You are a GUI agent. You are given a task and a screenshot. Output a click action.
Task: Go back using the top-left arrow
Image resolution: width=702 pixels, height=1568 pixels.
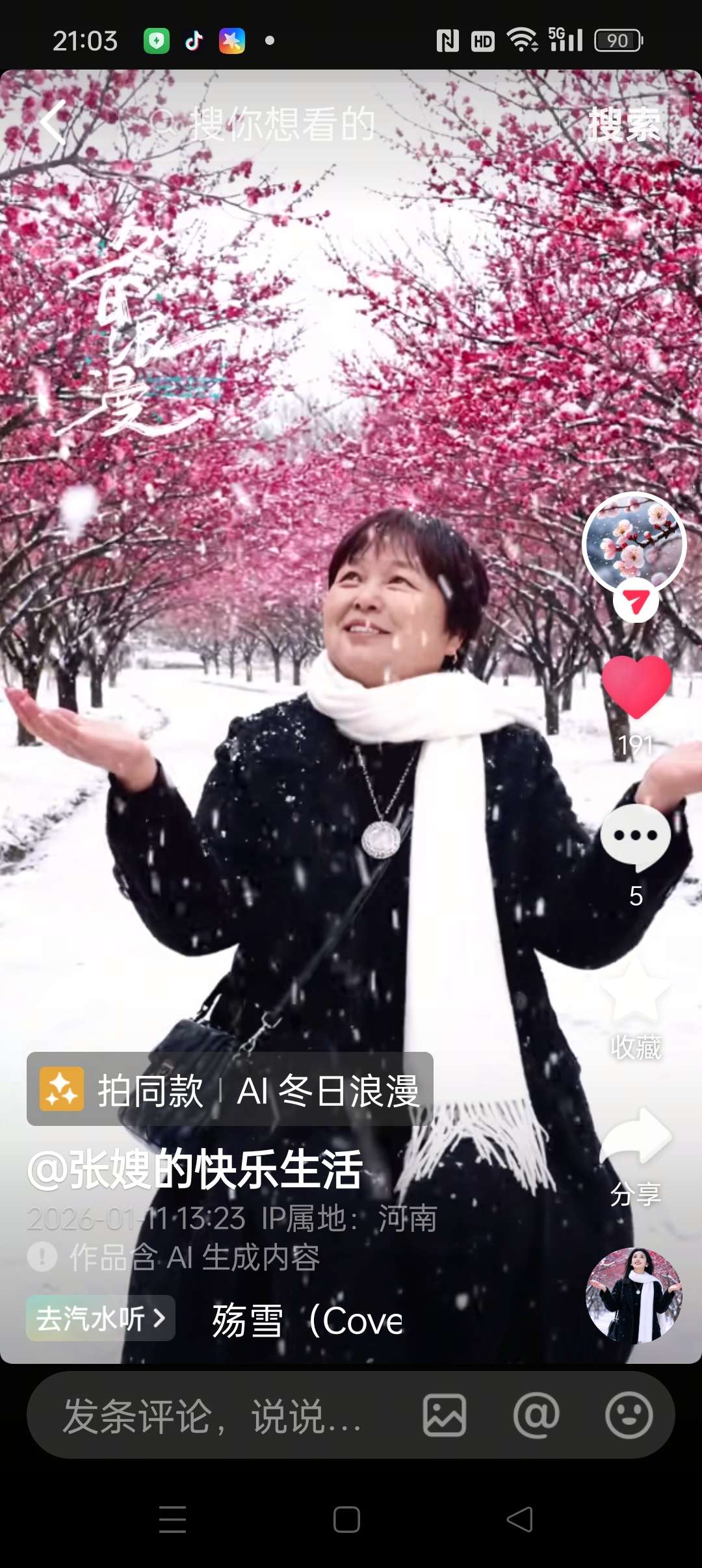pyautogui.click(x=53, y=122)
